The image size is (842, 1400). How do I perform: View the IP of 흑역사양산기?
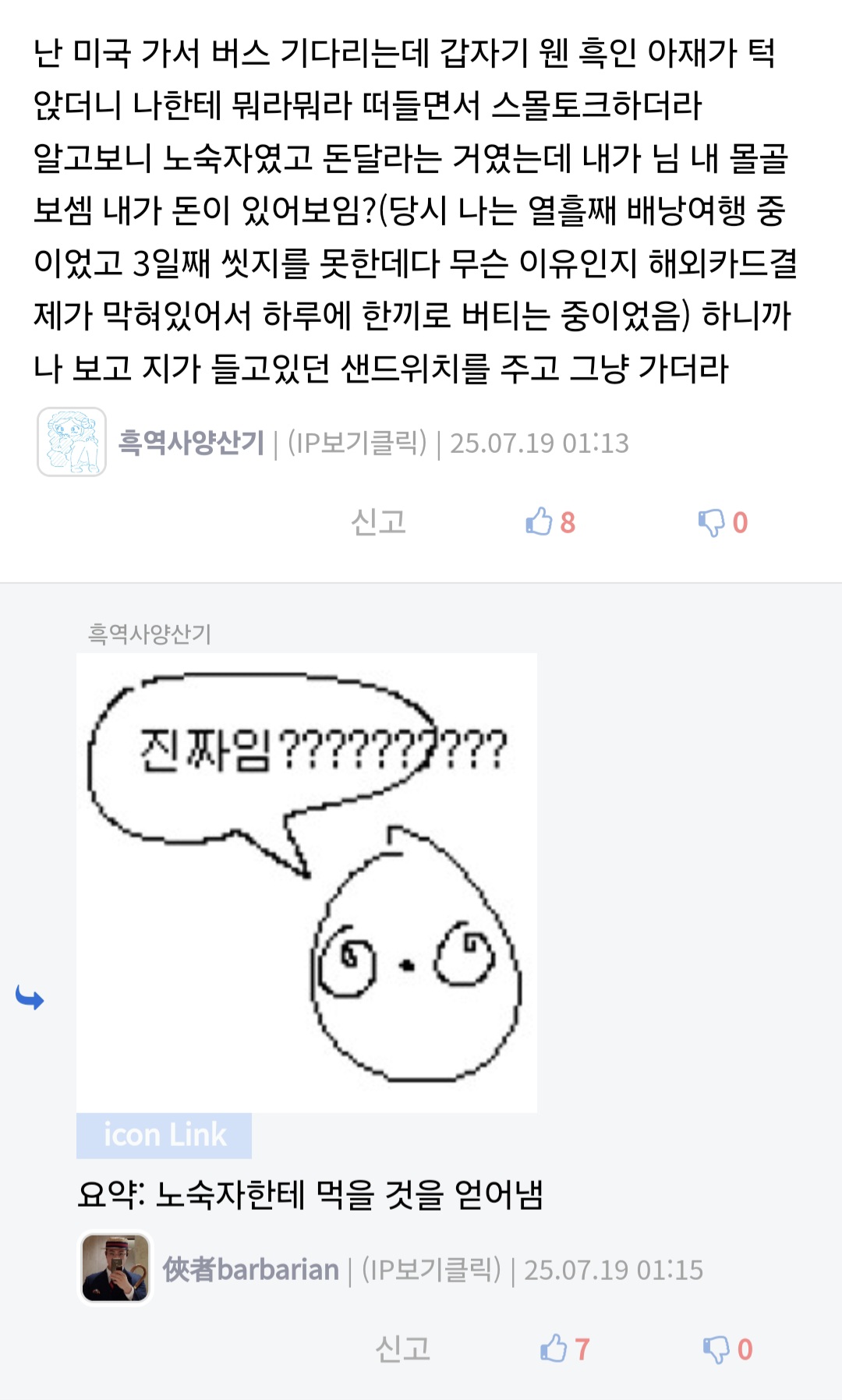tap(357, 443)
